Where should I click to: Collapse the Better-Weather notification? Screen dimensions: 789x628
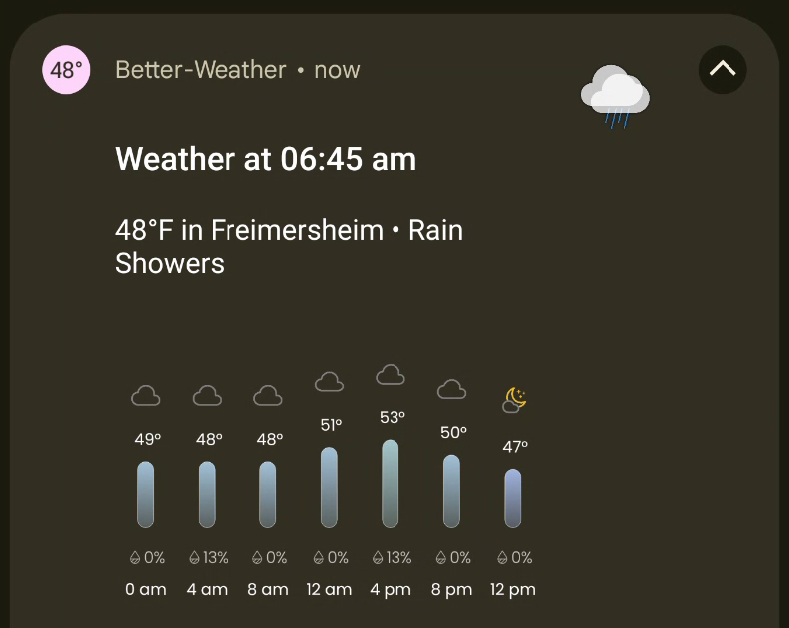pyautogui.click(x=722, y=70)
